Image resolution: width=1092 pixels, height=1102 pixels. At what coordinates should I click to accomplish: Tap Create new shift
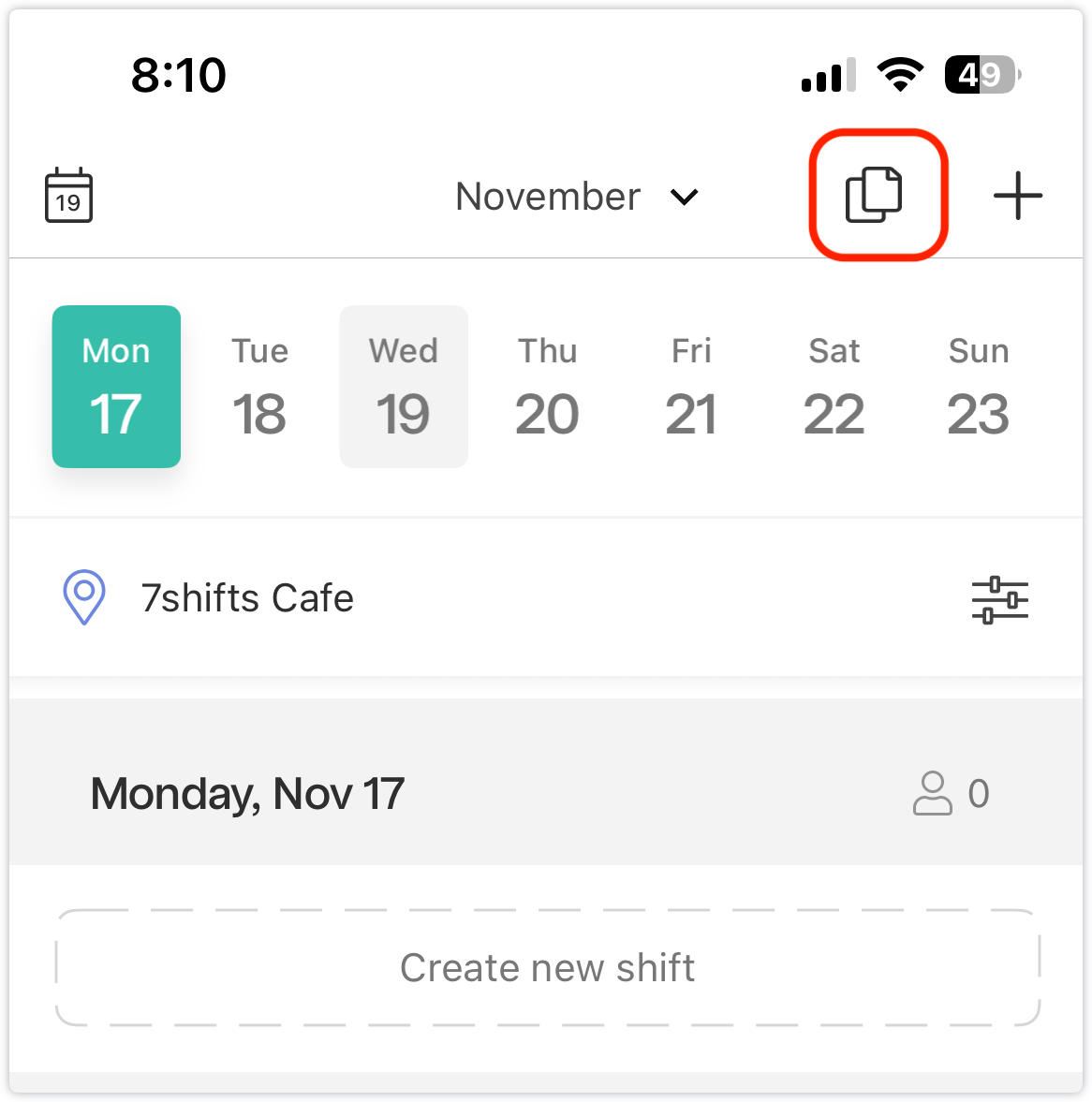[548, 968]
